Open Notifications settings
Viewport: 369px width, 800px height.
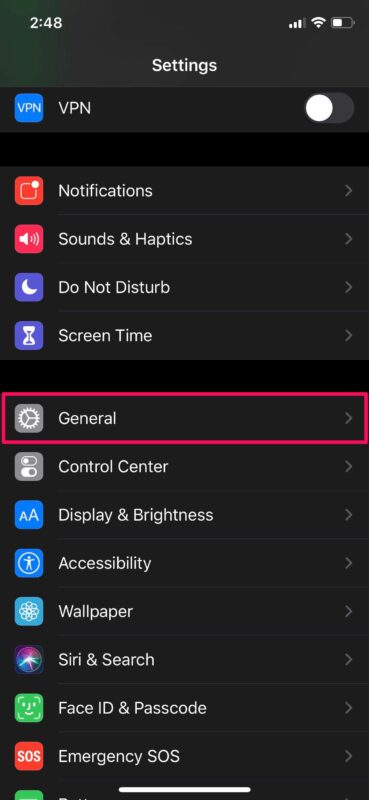pyautogui.click(x=184, y=191)
